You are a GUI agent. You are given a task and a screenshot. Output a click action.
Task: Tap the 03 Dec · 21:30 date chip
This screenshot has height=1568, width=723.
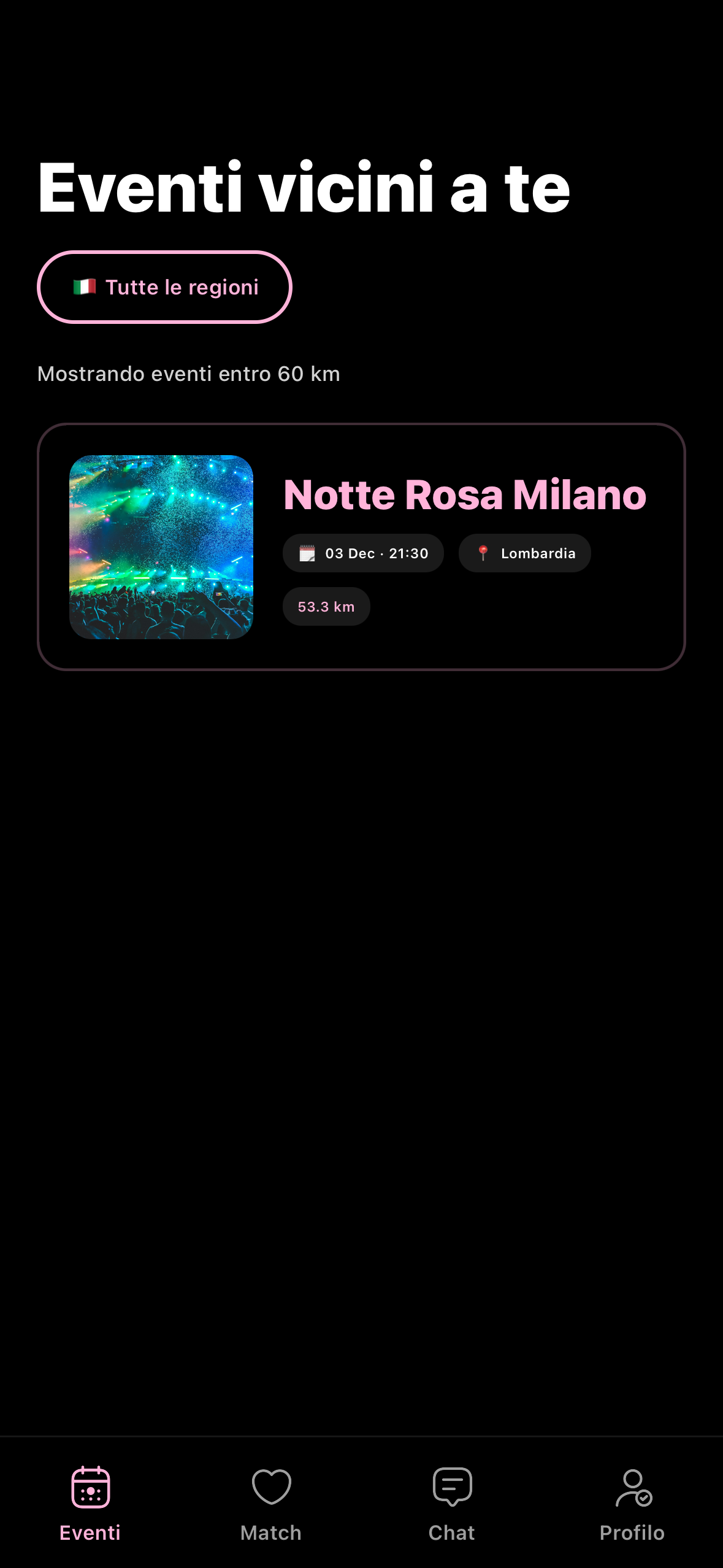tap(363, 553)
